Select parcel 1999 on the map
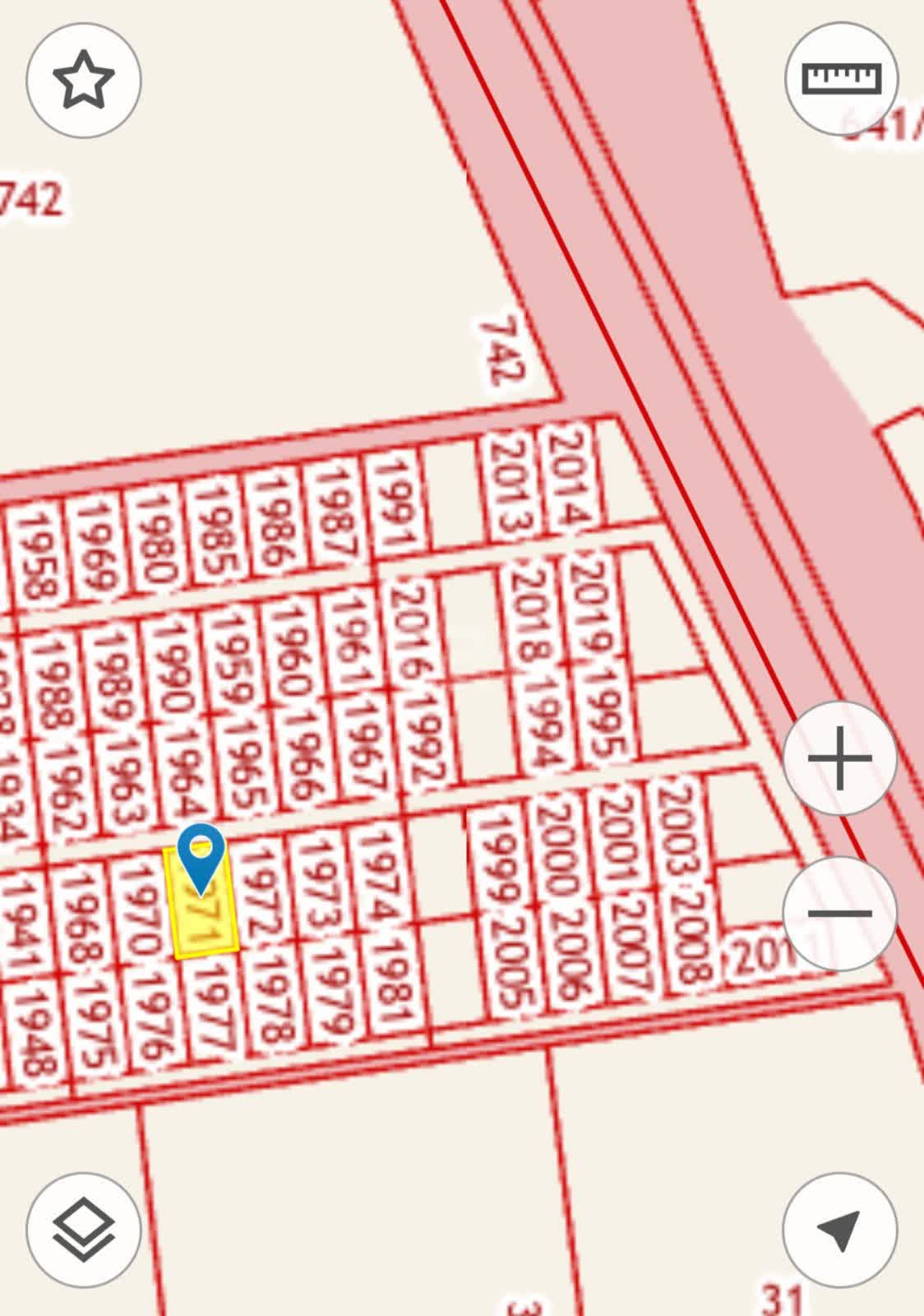The width and height of the screenshot is (924, 1316). coord(497,860)
